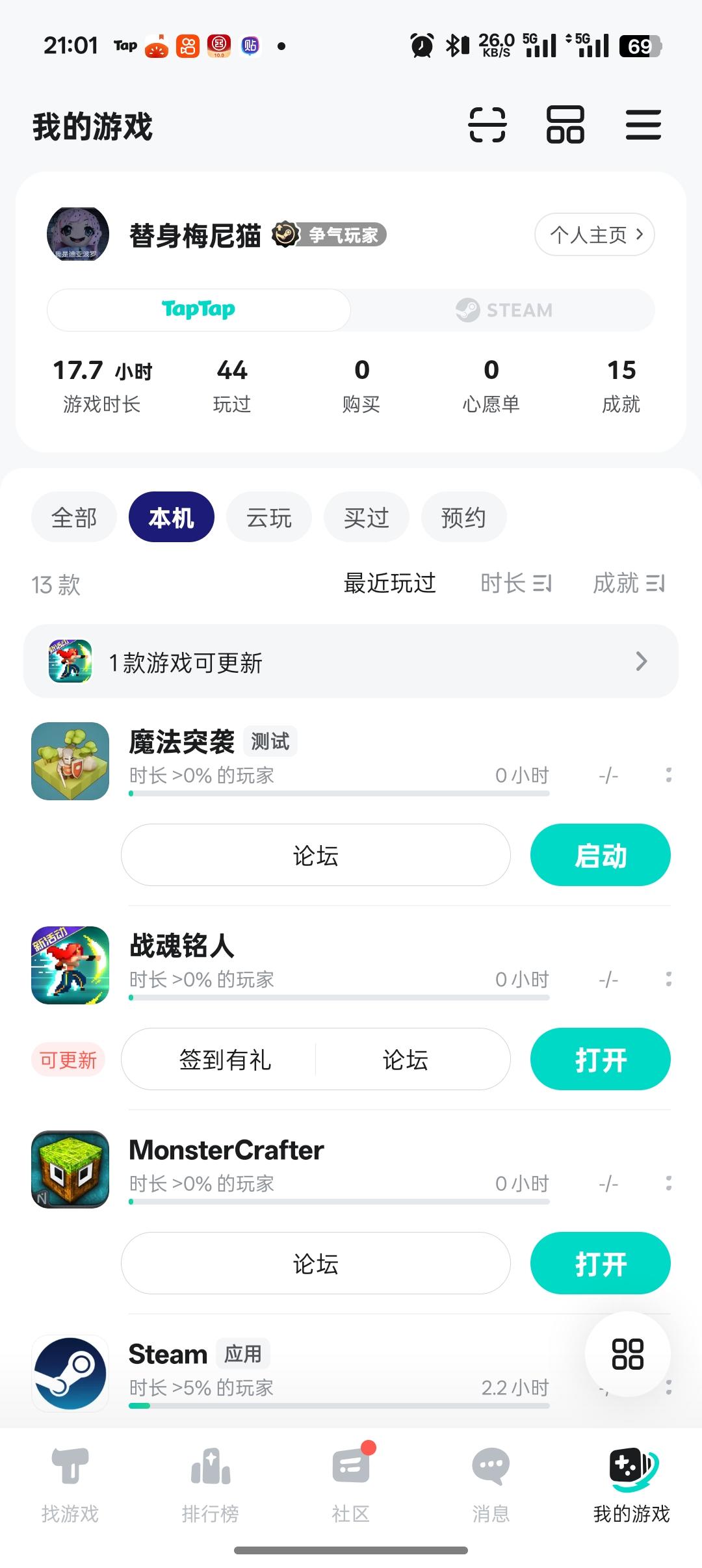Select the 预约 filter chip
Screen dimensions: 702x1568
[463, 517]
